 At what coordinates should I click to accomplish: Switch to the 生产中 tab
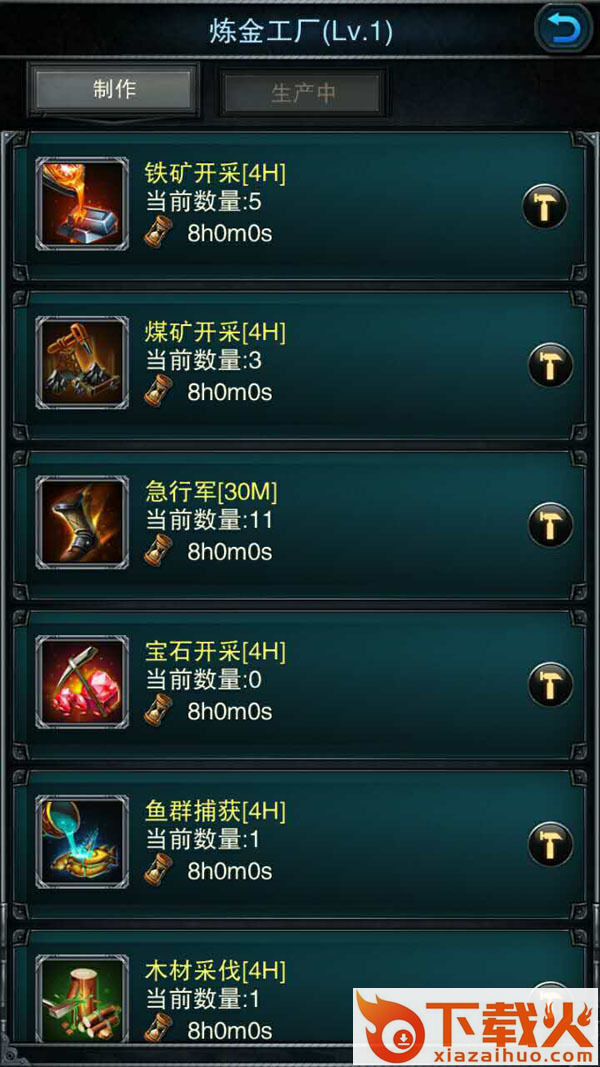click(302, 93)
